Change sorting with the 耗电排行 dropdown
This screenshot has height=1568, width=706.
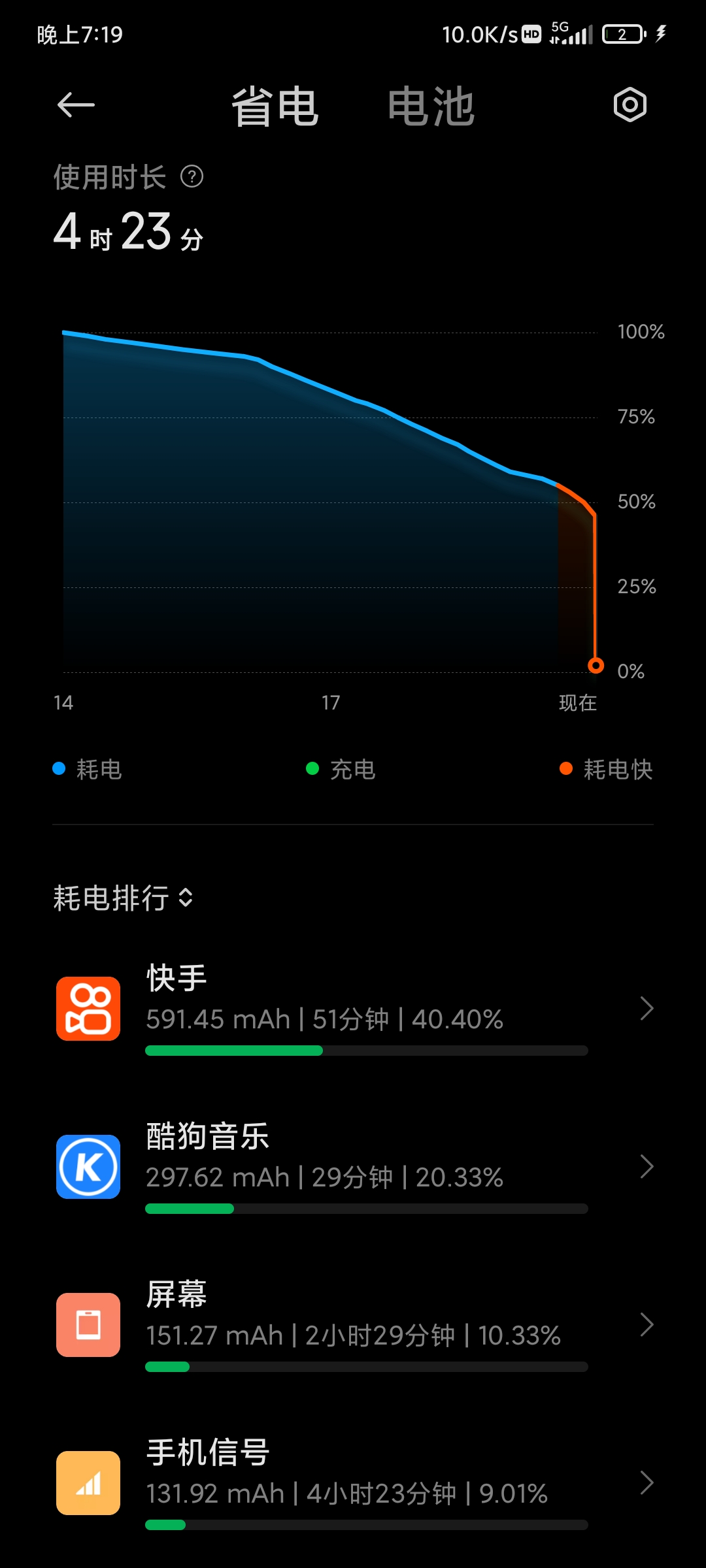123,898
